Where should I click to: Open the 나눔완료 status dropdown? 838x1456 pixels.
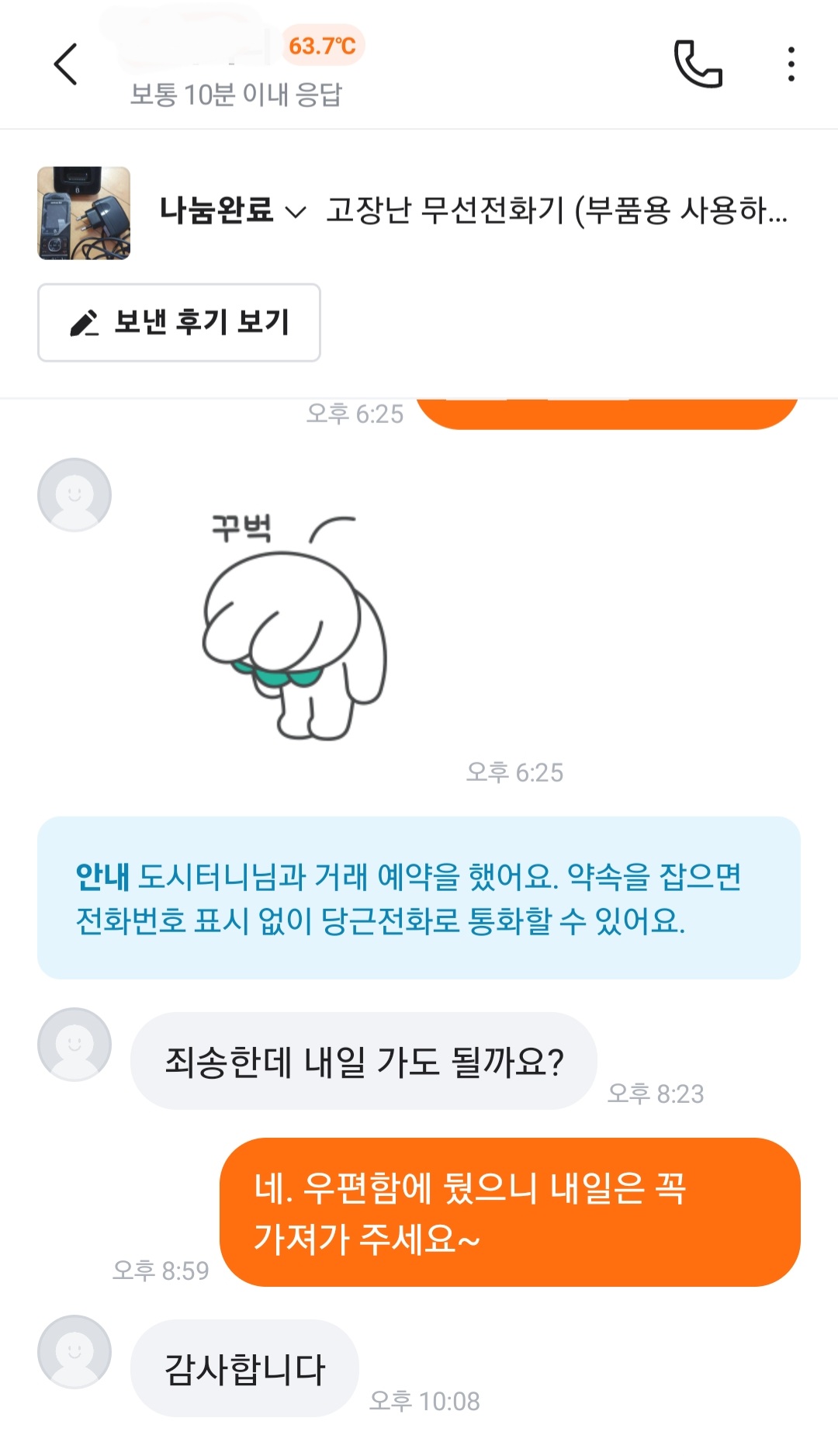(233, 210)
